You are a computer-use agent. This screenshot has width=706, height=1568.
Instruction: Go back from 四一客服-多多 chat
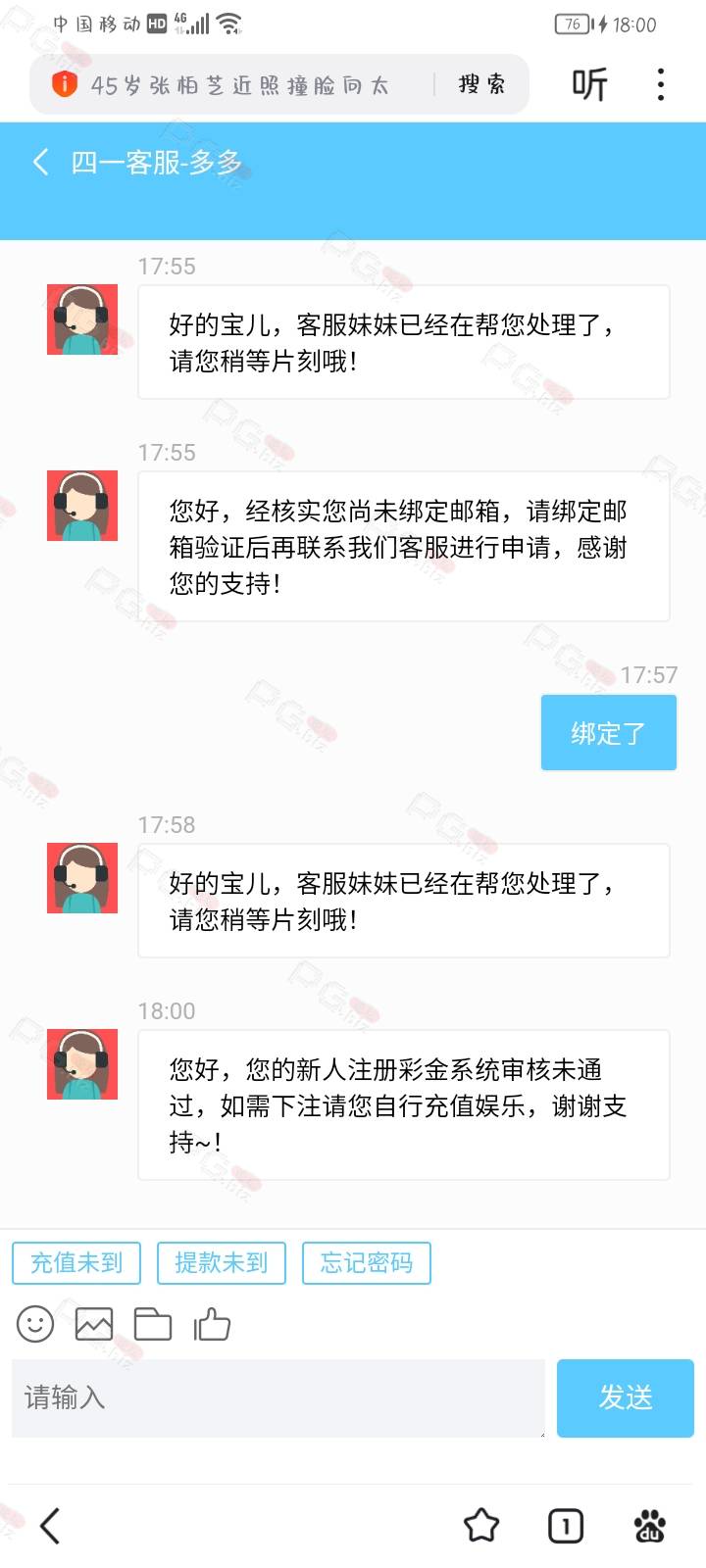pos(41,162)
